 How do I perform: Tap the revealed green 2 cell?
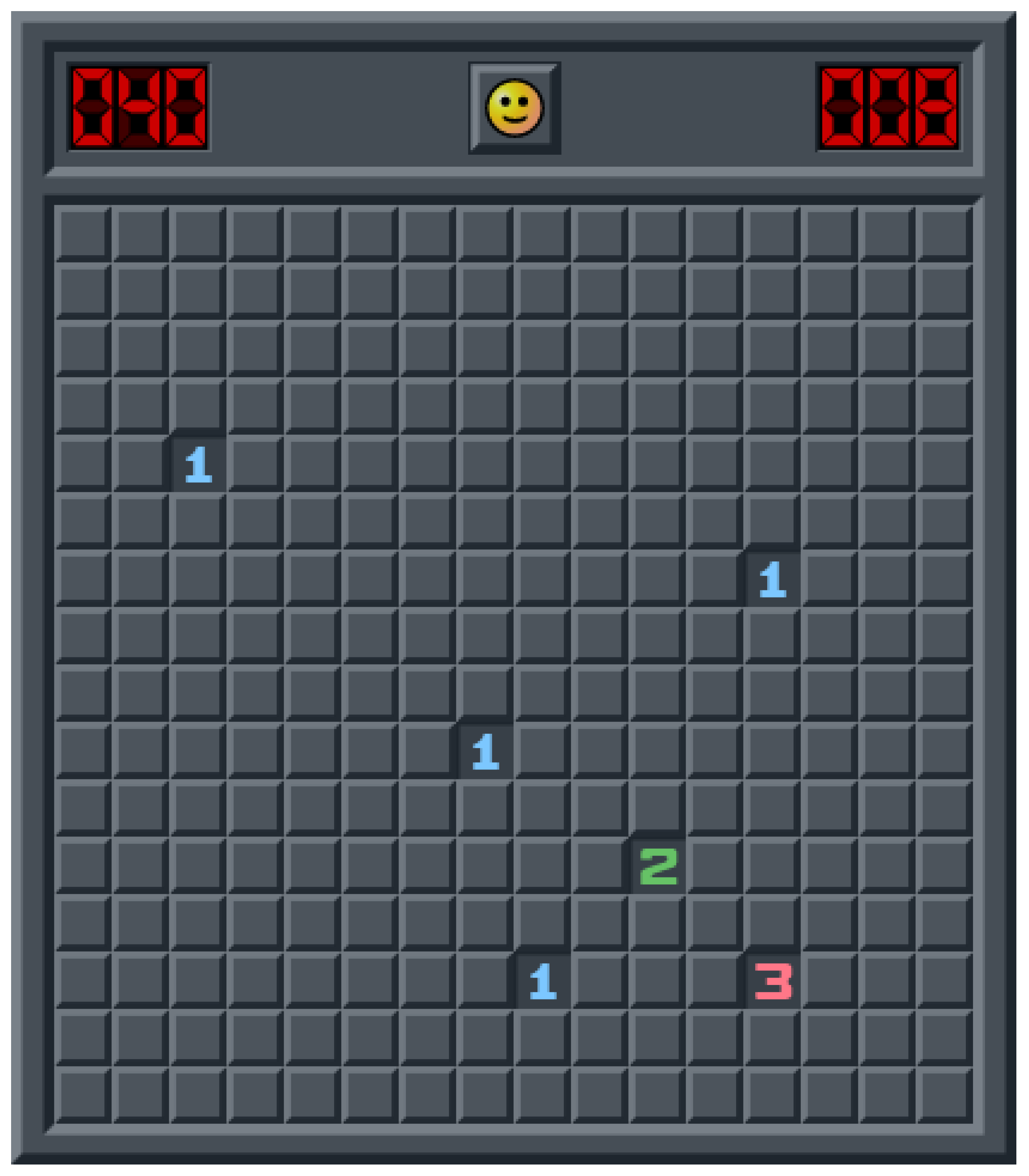[x=658, y=866]
